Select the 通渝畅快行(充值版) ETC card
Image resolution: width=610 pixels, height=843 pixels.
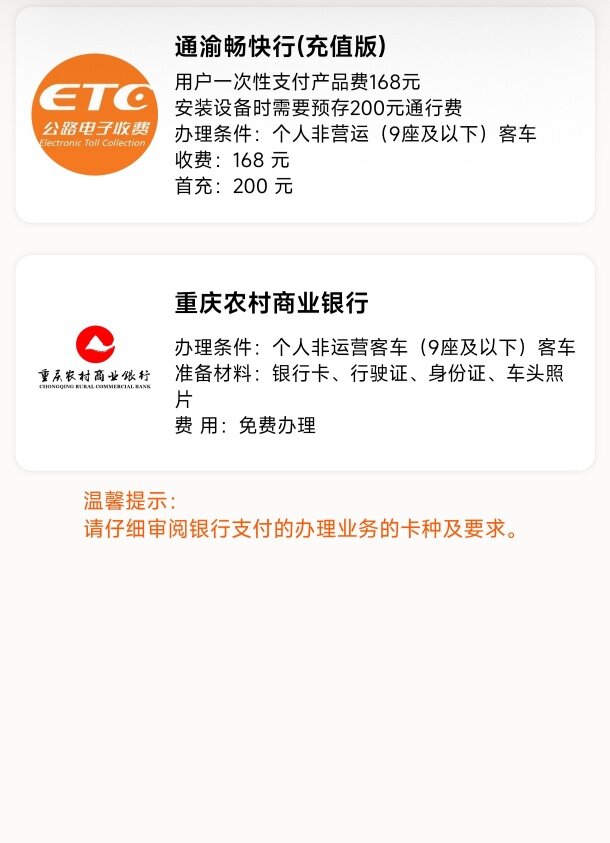[x=305, y=115]
